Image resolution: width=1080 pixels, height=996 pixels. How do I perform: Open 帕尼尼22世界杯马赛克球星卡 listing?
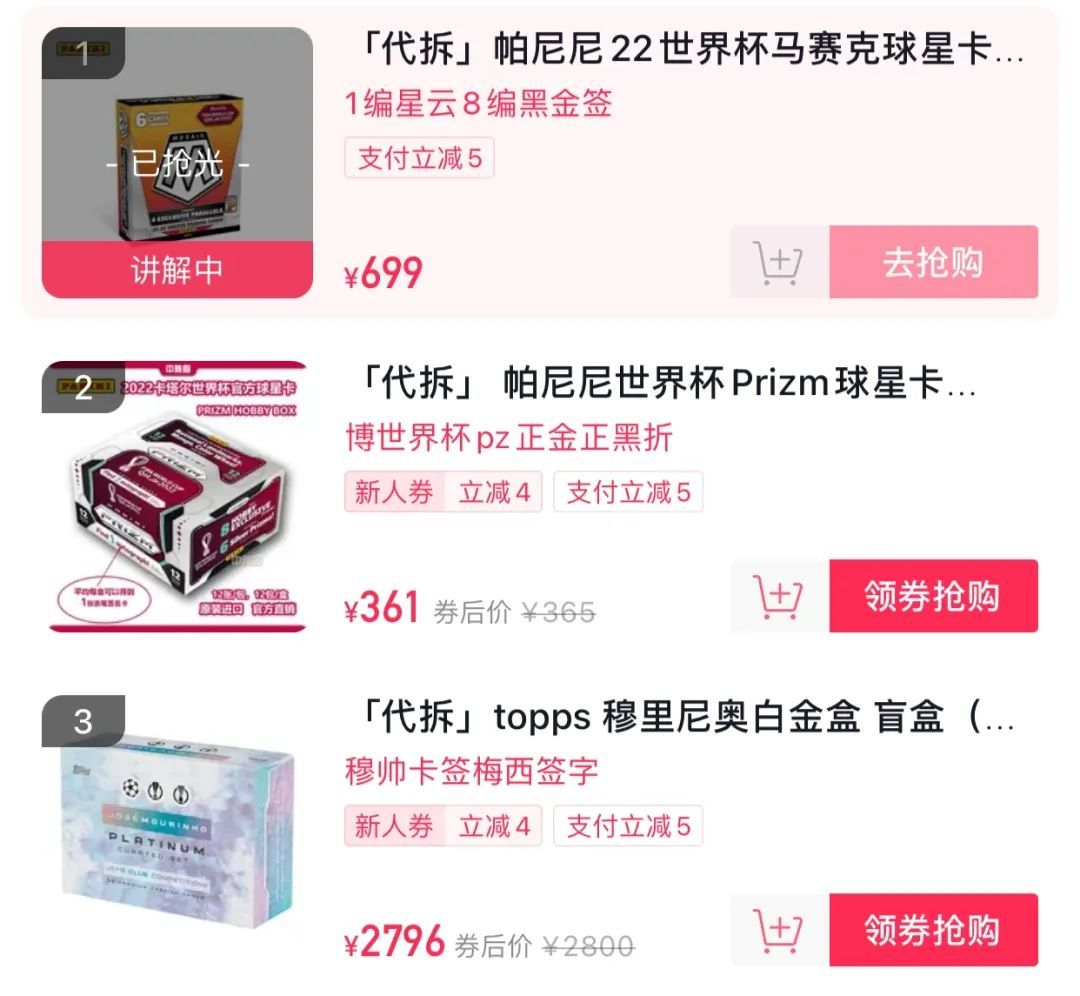point(690,50)
